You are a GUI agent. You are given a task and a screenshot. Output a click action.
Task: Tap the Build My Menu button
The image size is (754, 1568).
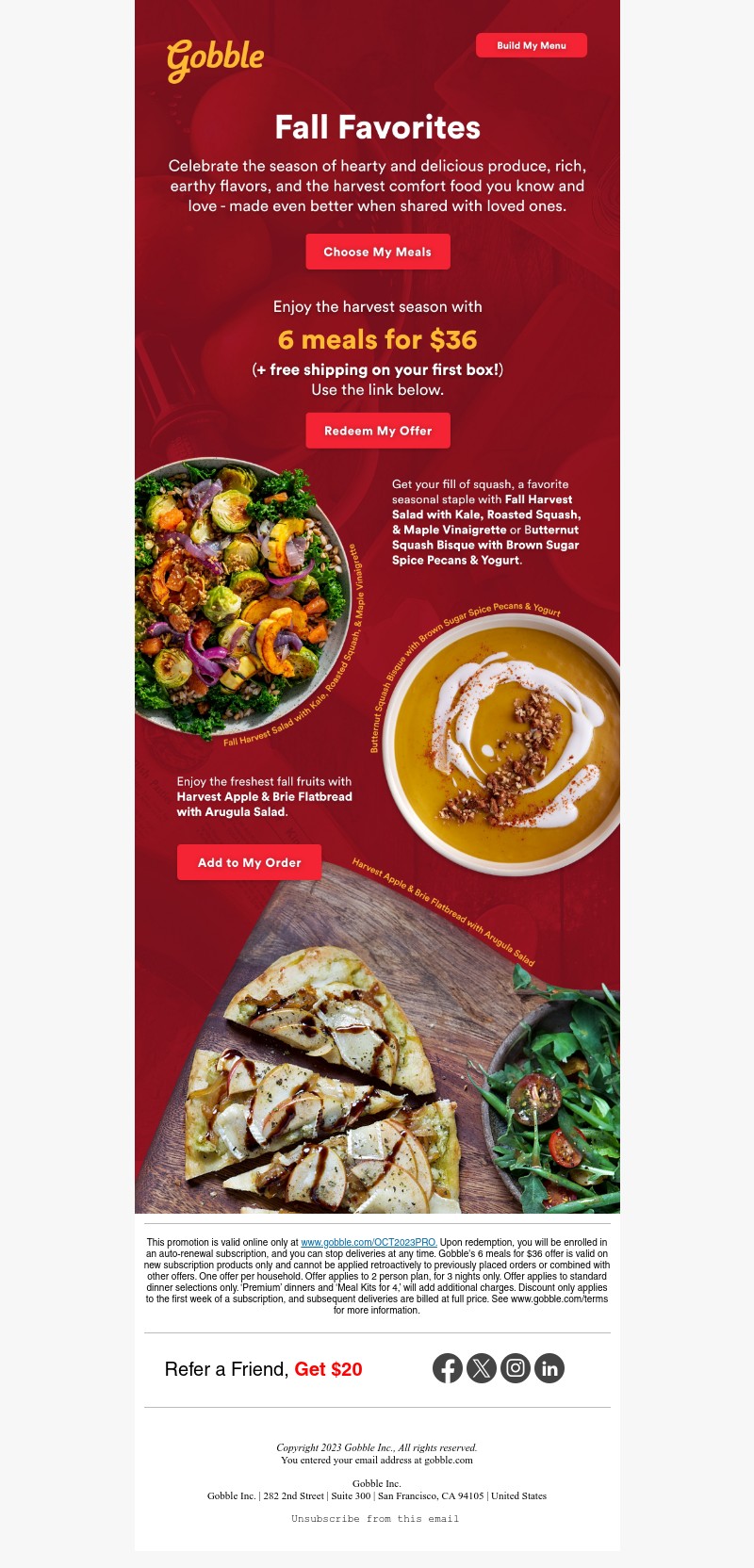pyautogui.click(x=531, y=45)
